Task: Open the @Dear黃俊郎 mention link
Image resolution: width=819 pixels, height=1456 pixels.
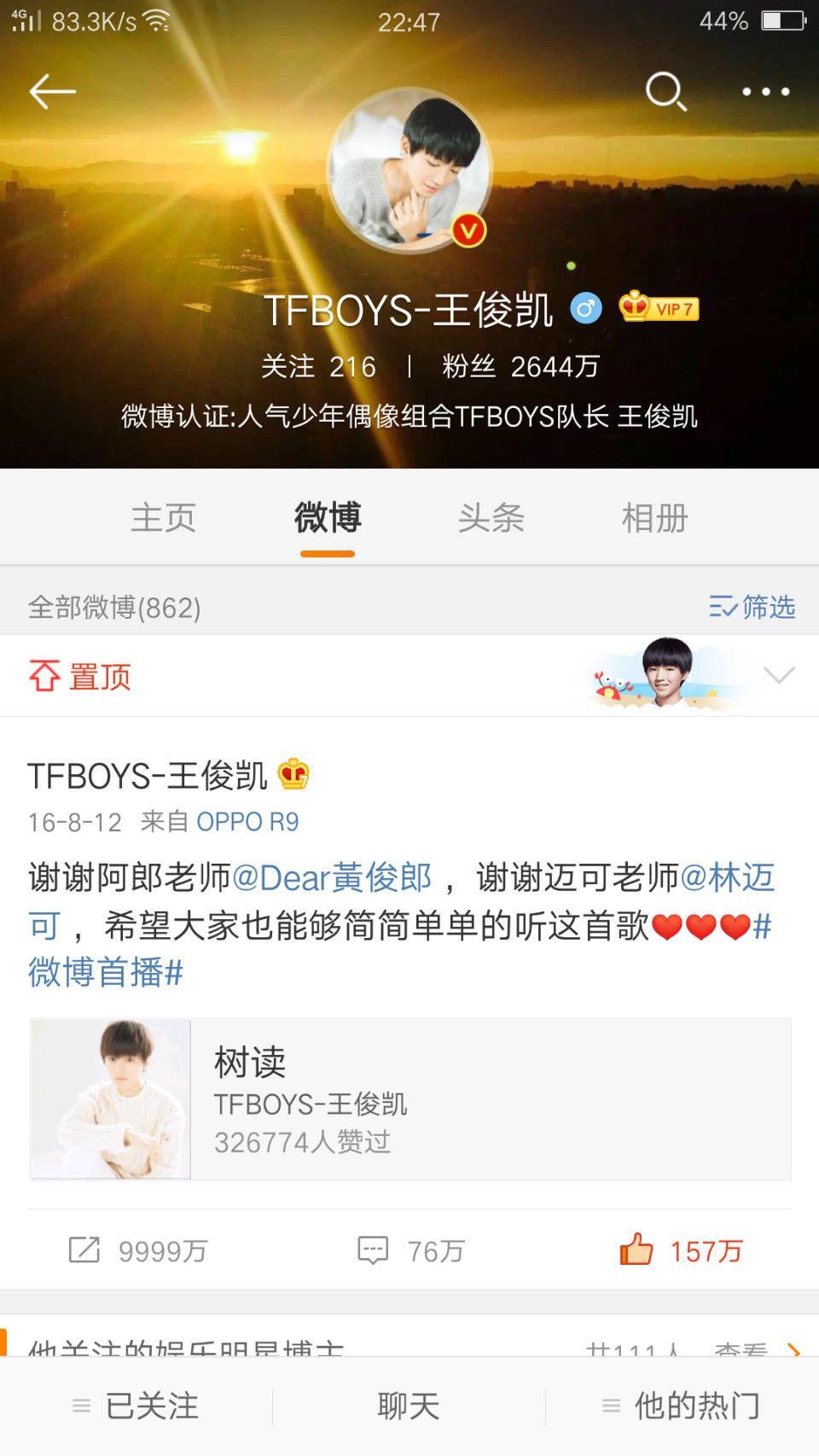Action: (x=333, y=877)
